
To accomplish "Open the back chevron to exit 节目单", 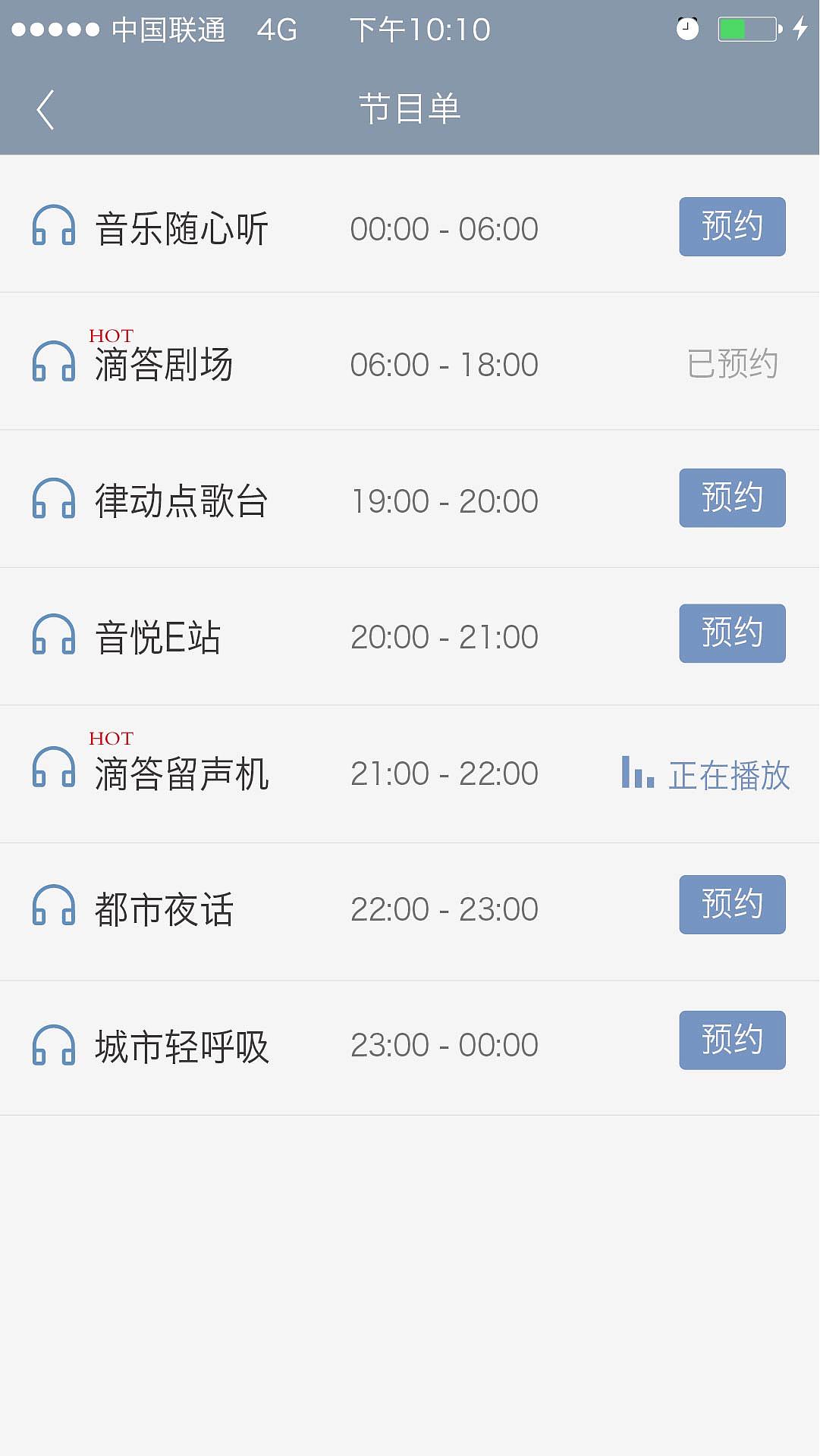I will coord(46,106).
